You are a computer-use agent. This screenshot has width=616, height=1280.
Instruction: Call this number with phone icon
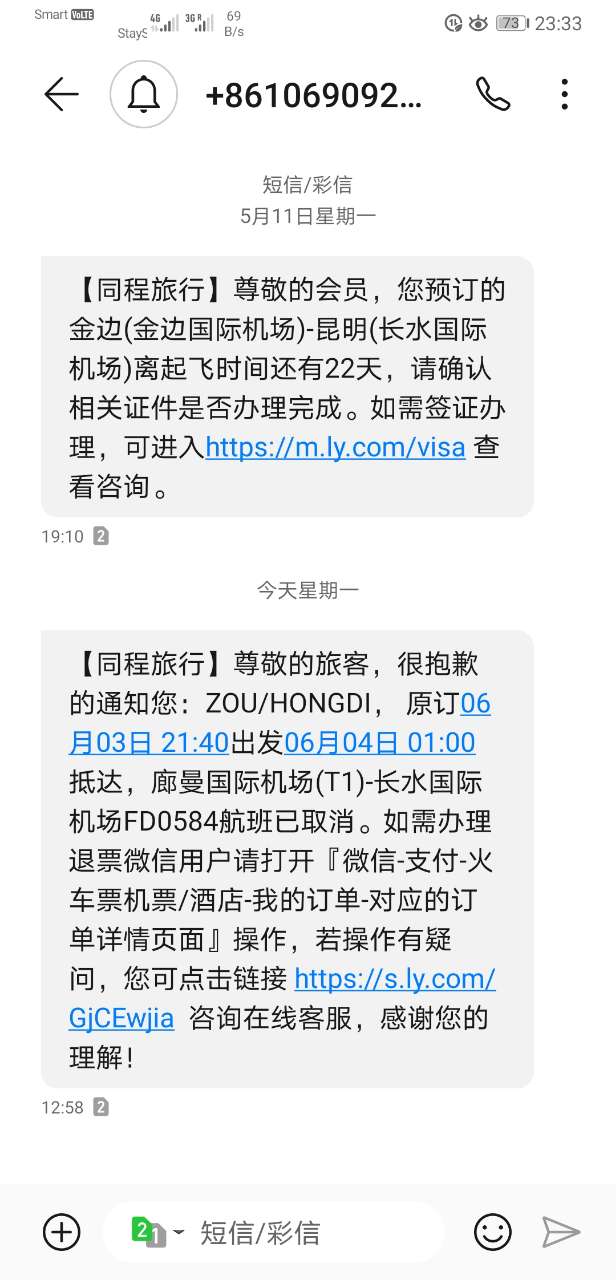[x=492, y=94]
